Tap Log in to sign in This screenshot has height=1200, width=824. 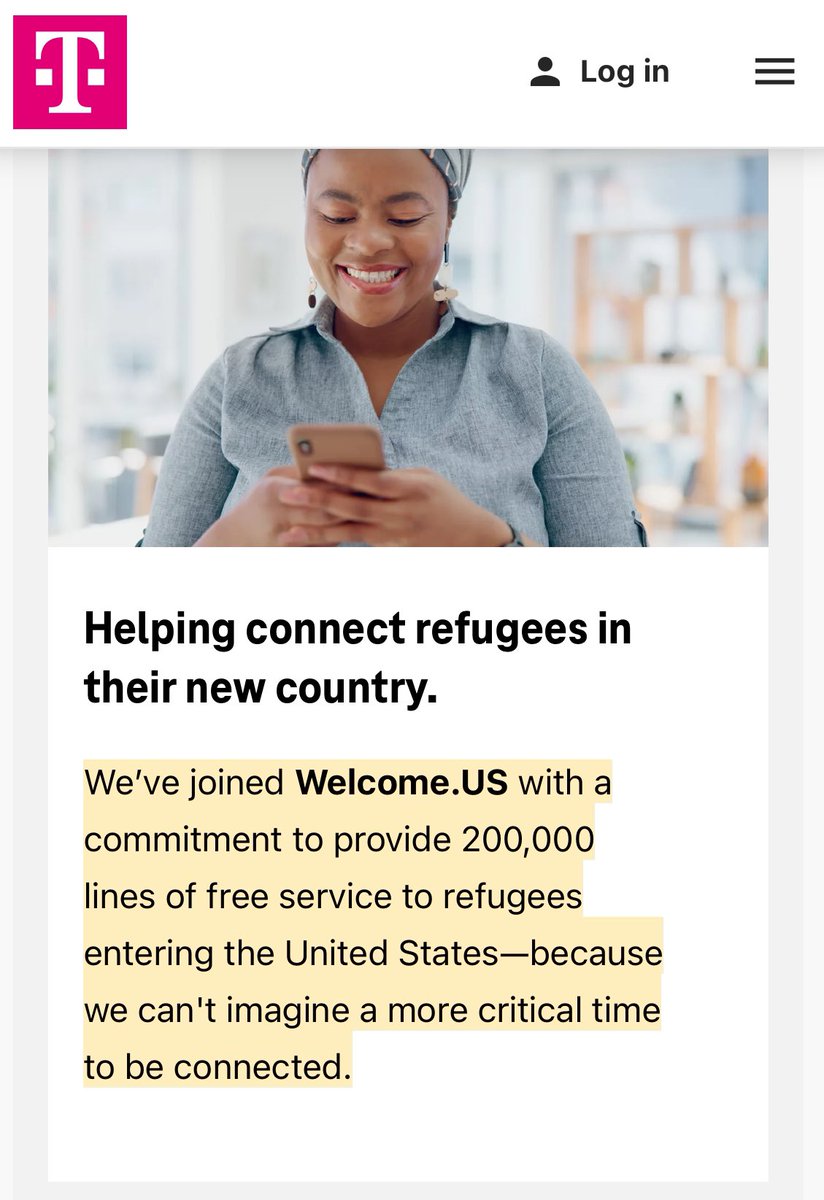click(601, 72)
